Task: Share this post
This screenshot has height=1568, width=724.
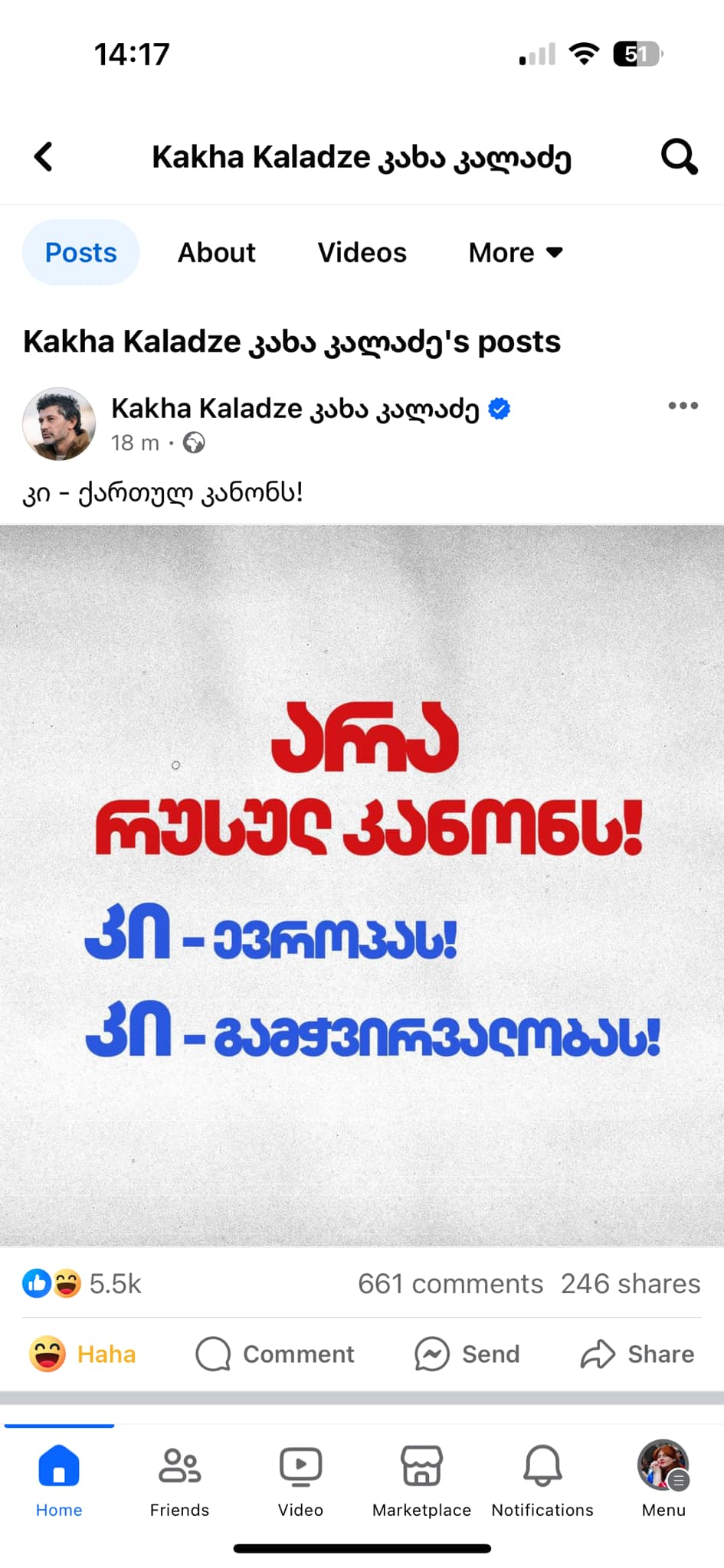Action: 637,1354
